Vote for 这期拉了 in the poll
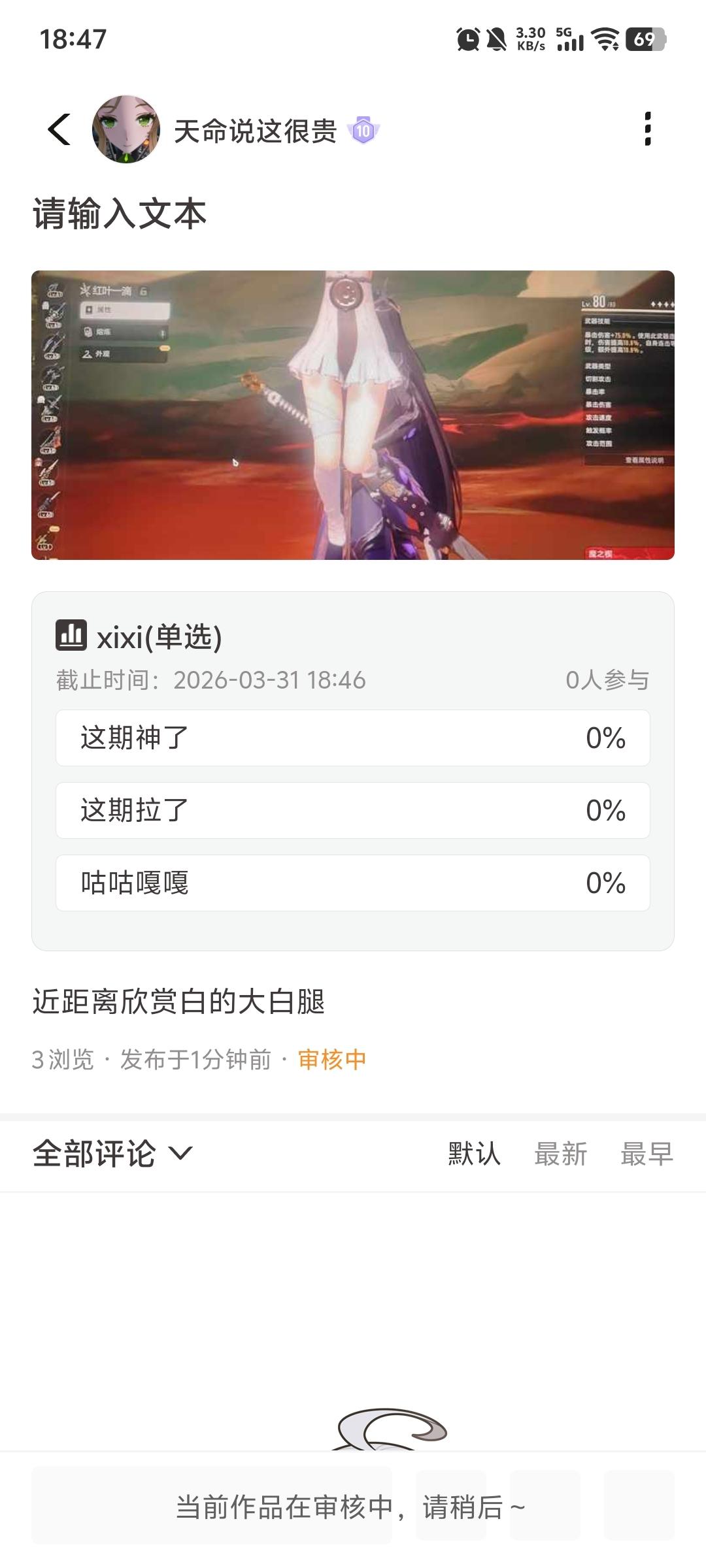The height and width of the screenshot is (1568, 706). pos(353,810)
